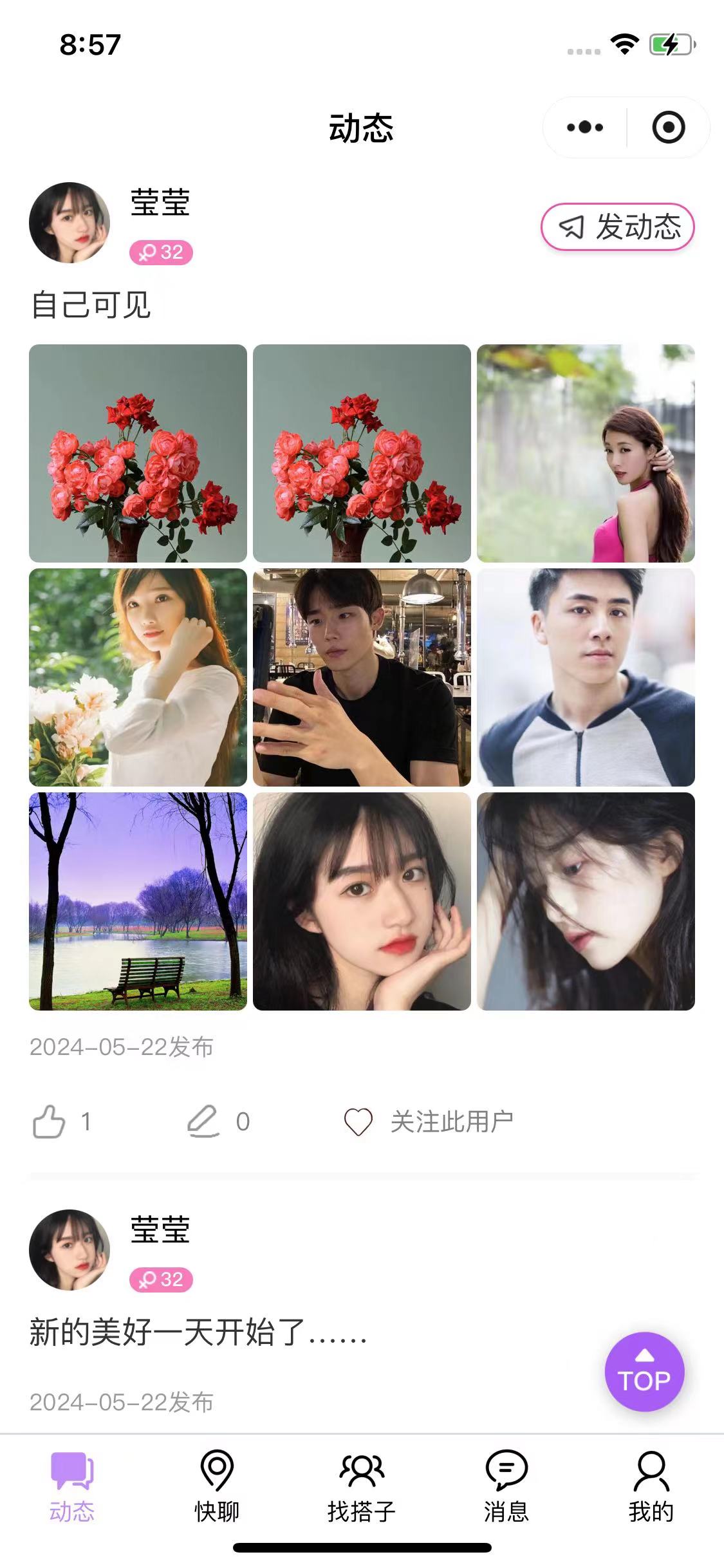Screen dimensions: 724x1568
Task: Follow the user via 关注此用户
Action: tap(429, 1122)
